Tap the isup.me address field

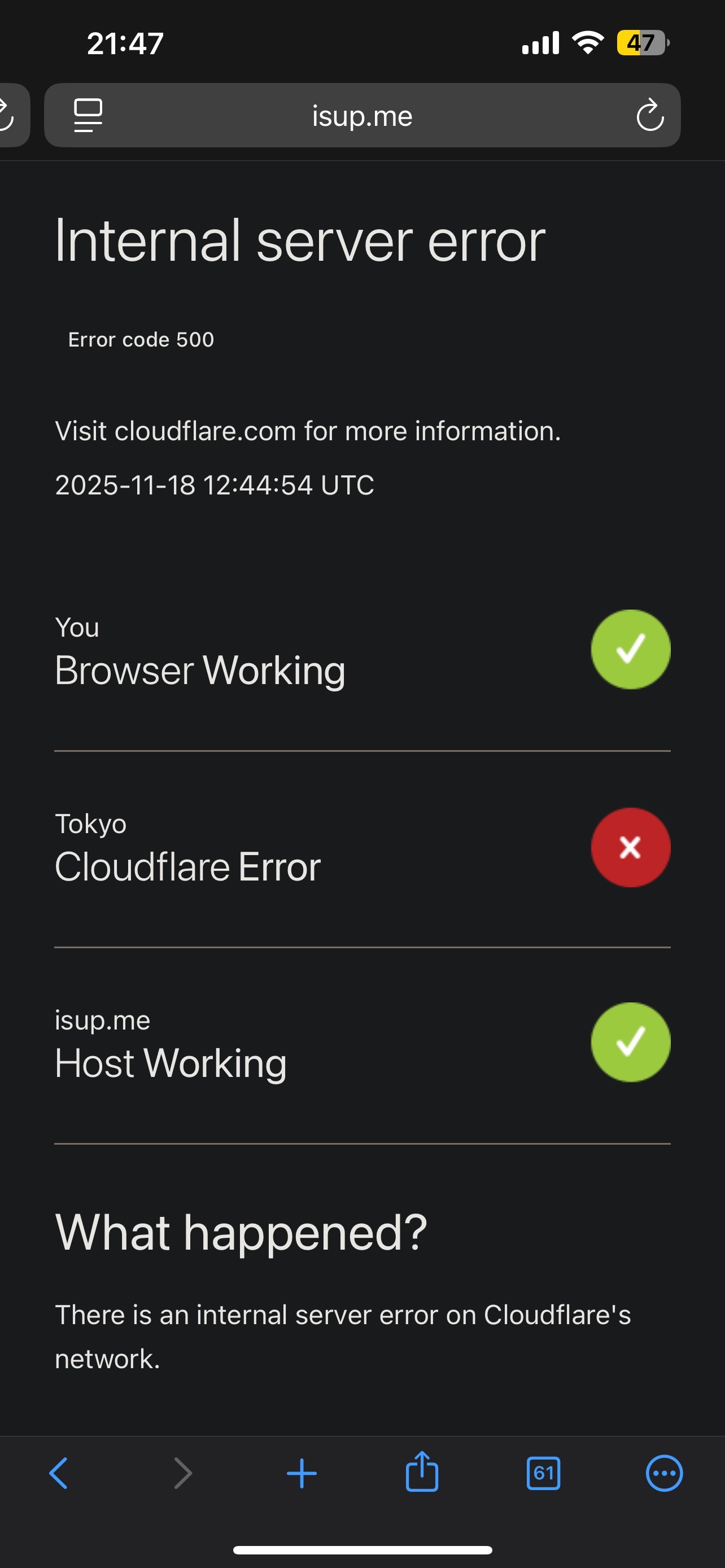362,116
